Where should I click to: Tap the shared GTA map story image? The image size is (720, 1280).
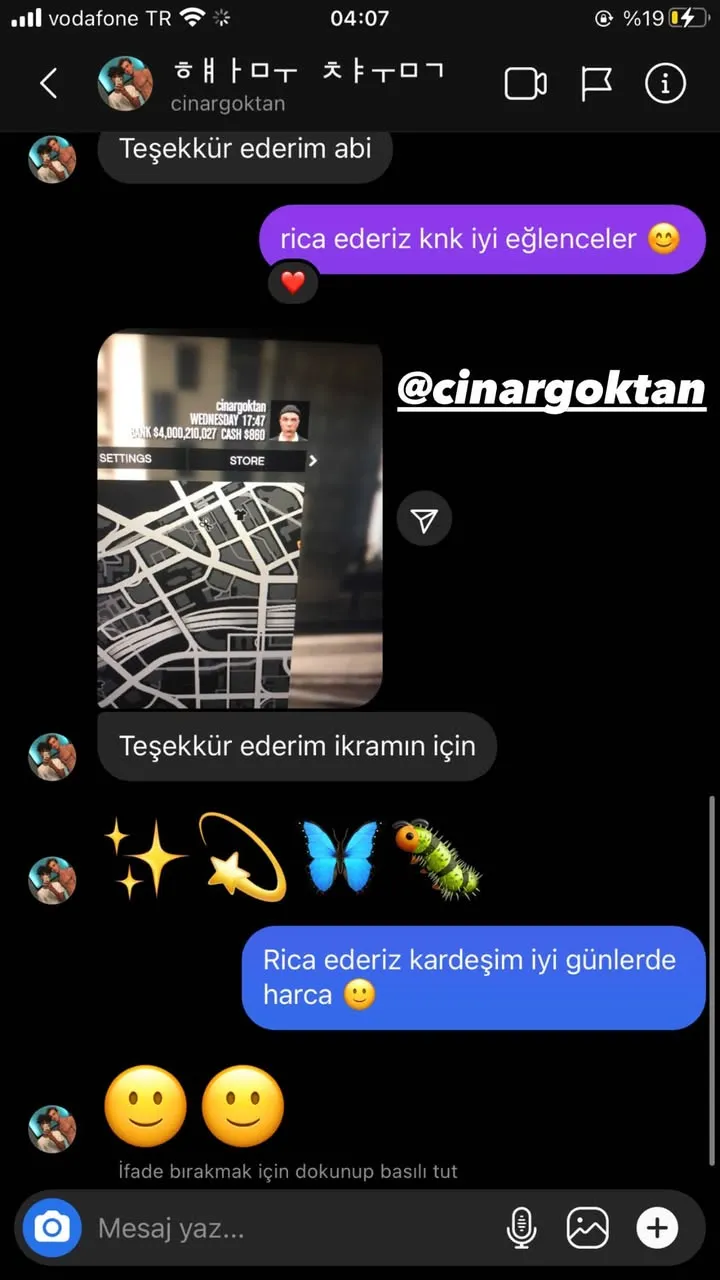click(x=240, y=520)
